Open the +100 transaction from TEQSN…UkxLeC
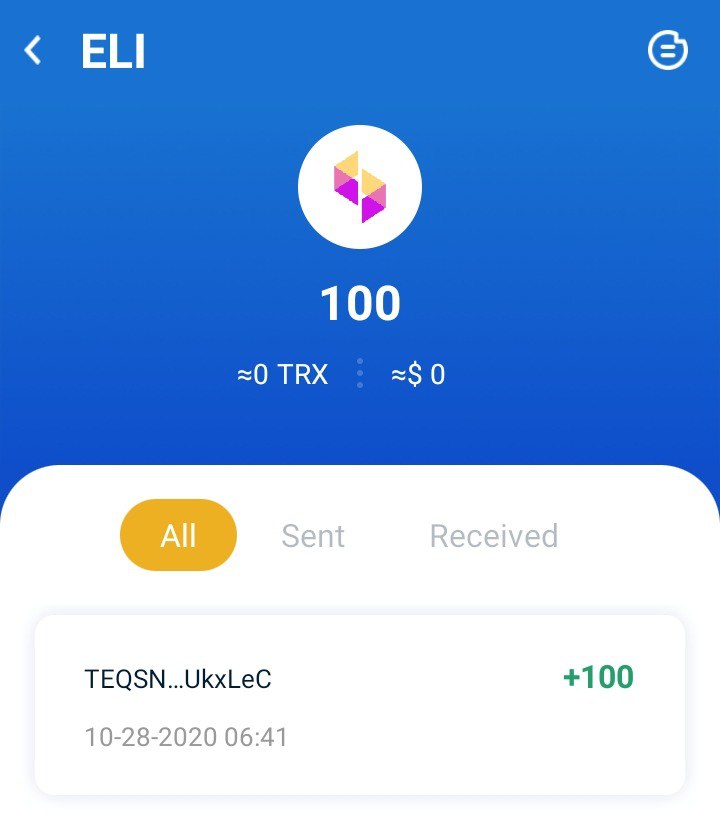720x825 pixels. (359, 705)
